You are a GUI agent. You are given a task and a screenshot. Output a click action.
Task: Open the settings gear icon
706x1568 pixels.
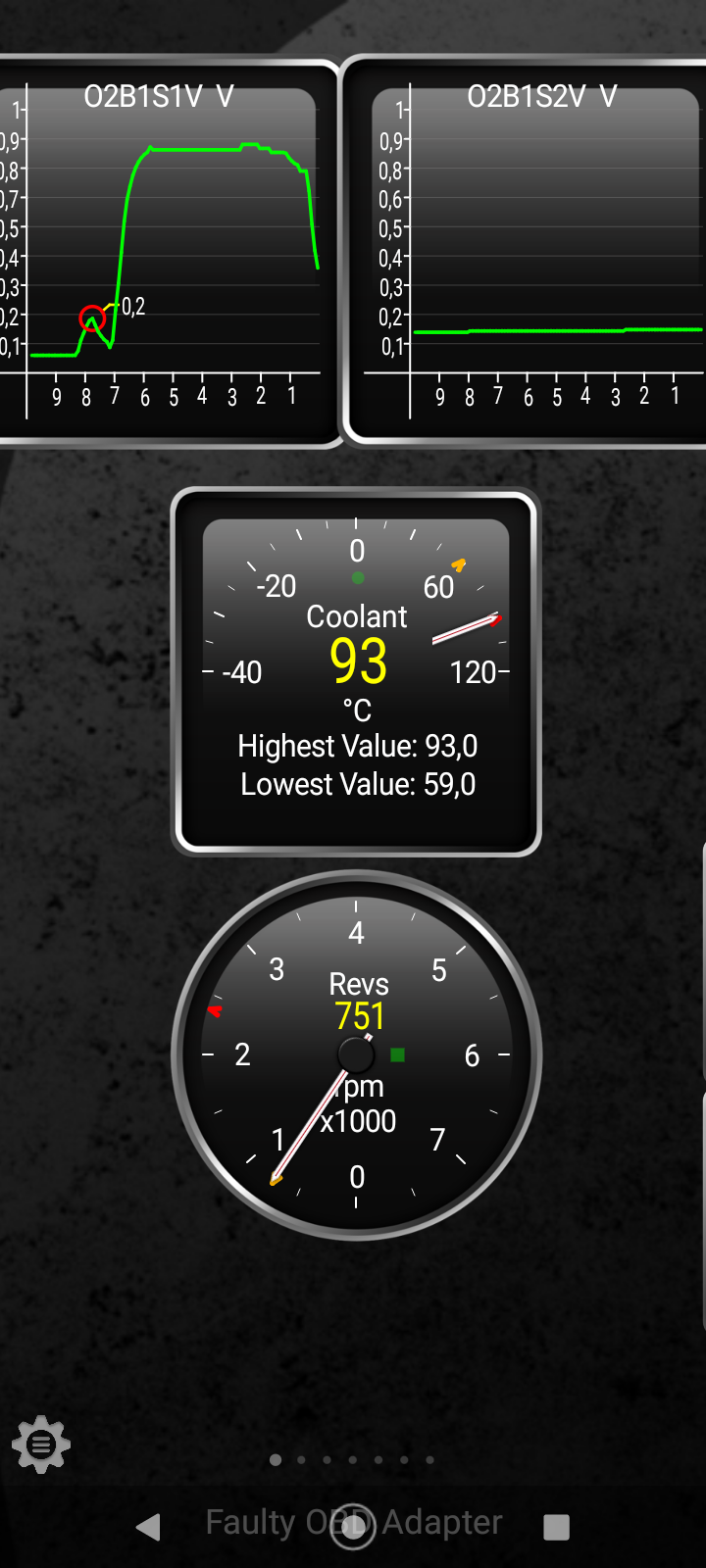pos(41,1445)
